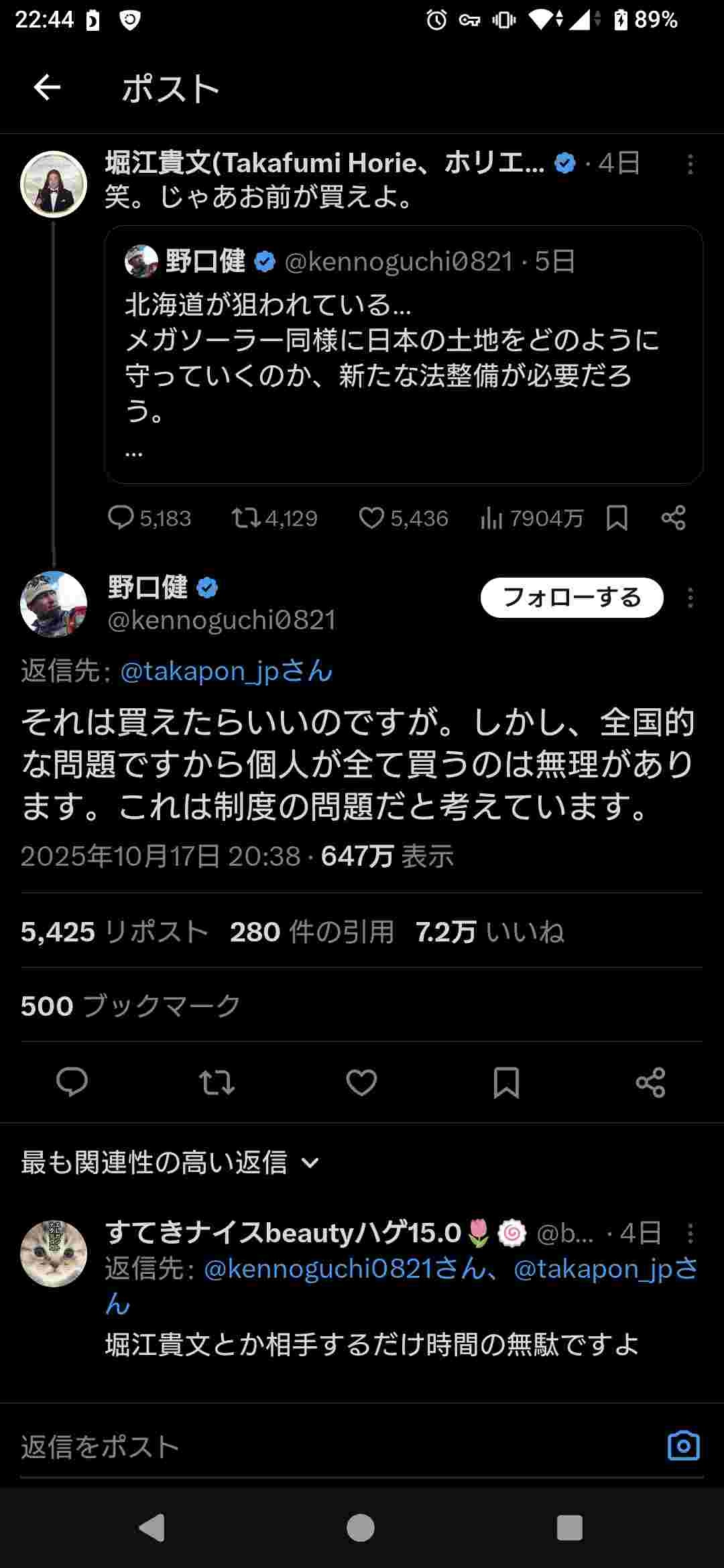Tap the フォローする button for 野口健

[571, 597]
